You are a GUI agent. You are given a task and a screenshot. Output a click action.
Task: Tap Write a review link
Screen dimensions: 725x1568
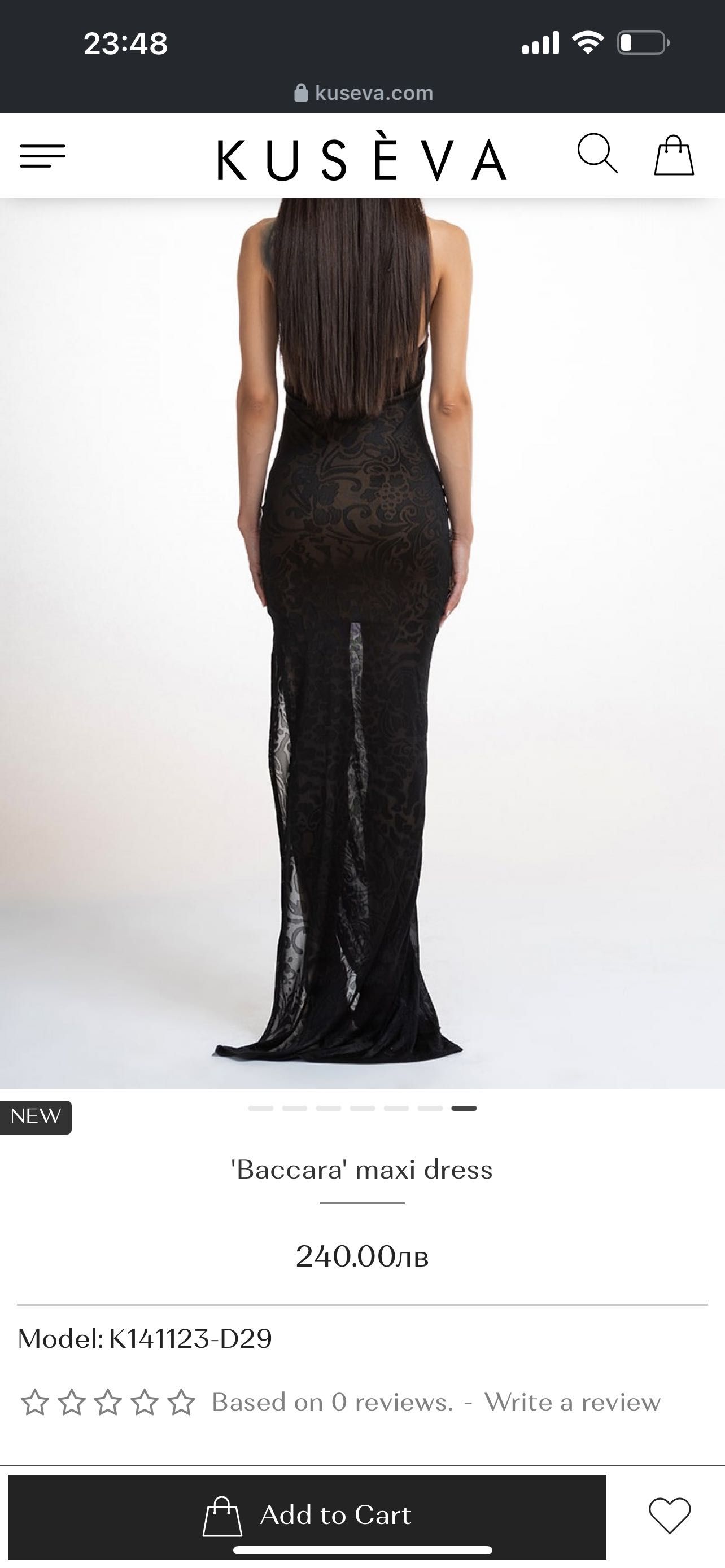tap(572, 1403)
